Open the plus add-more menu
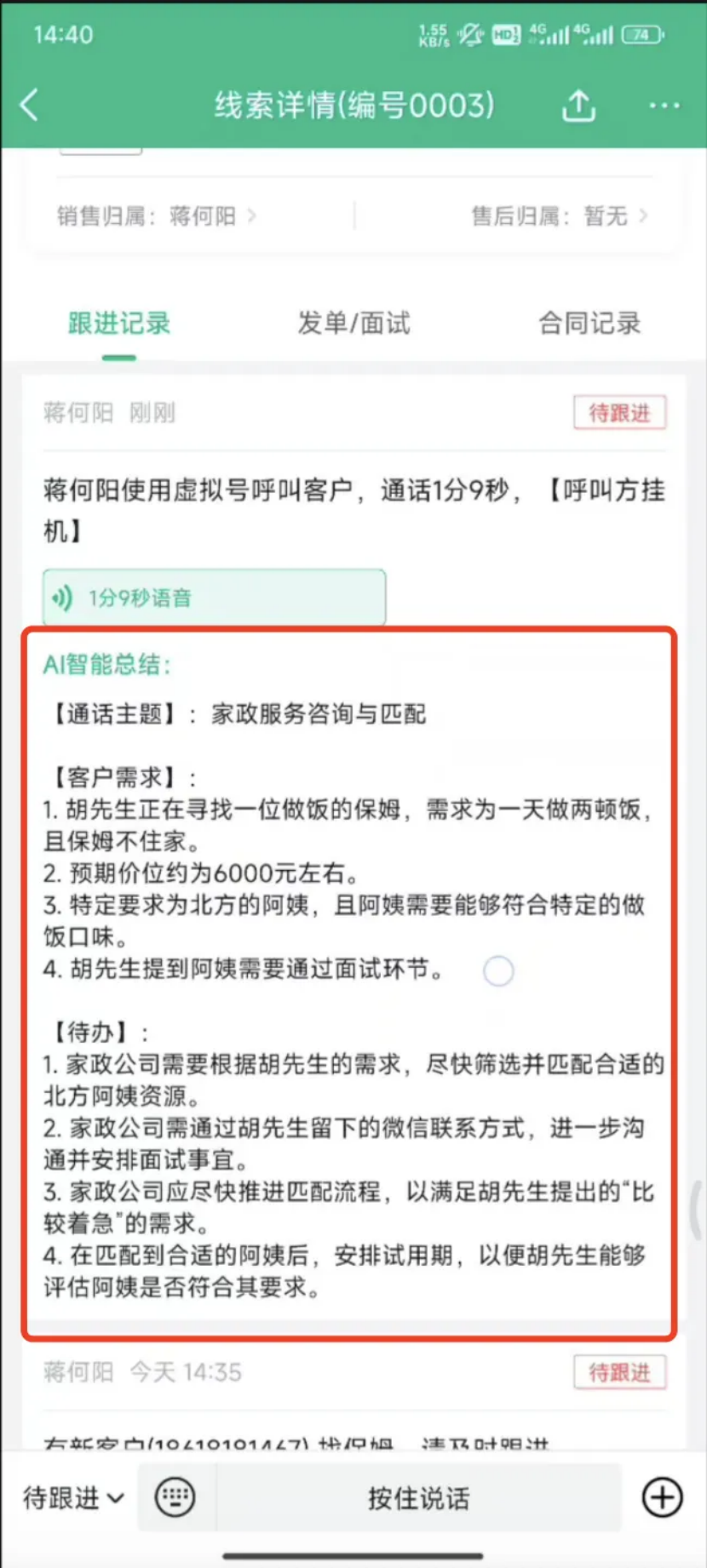The height and width of the screenshot is (1568, 707). click(662, 1496)
